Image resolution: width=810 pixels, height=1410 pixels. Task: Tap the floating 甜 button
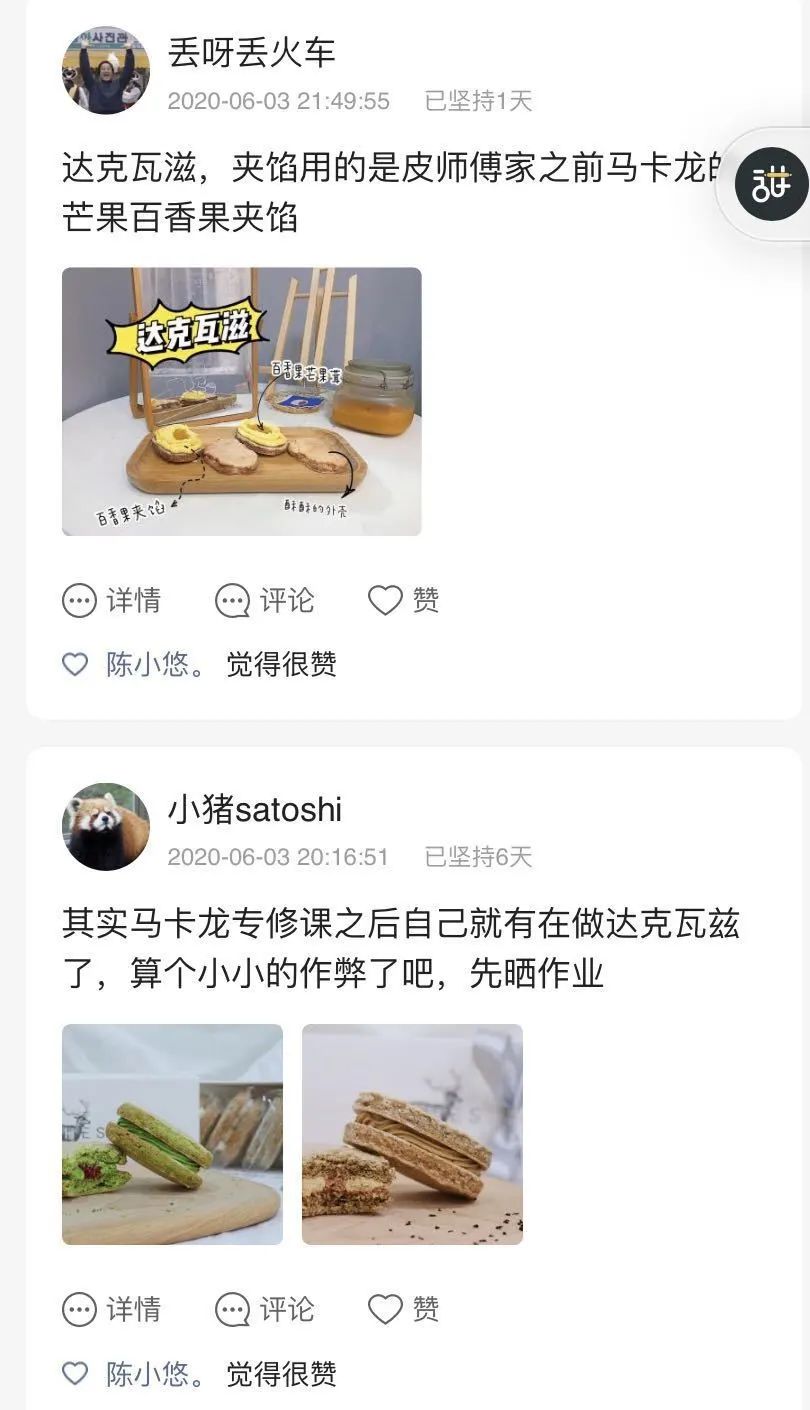pos(771,184)
